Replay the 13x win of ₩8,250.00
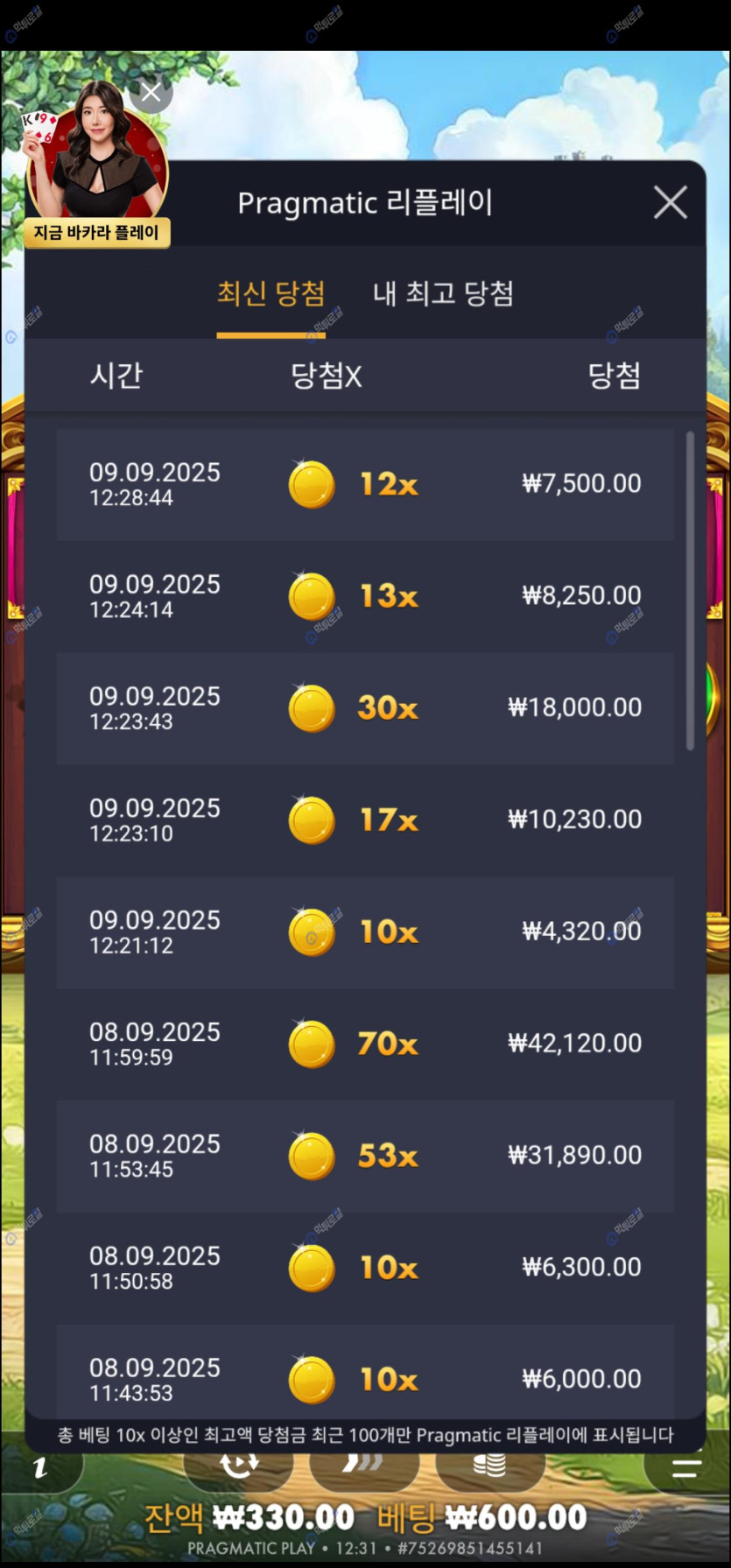The image size is (731, 1568). click(x=365, y=596)
